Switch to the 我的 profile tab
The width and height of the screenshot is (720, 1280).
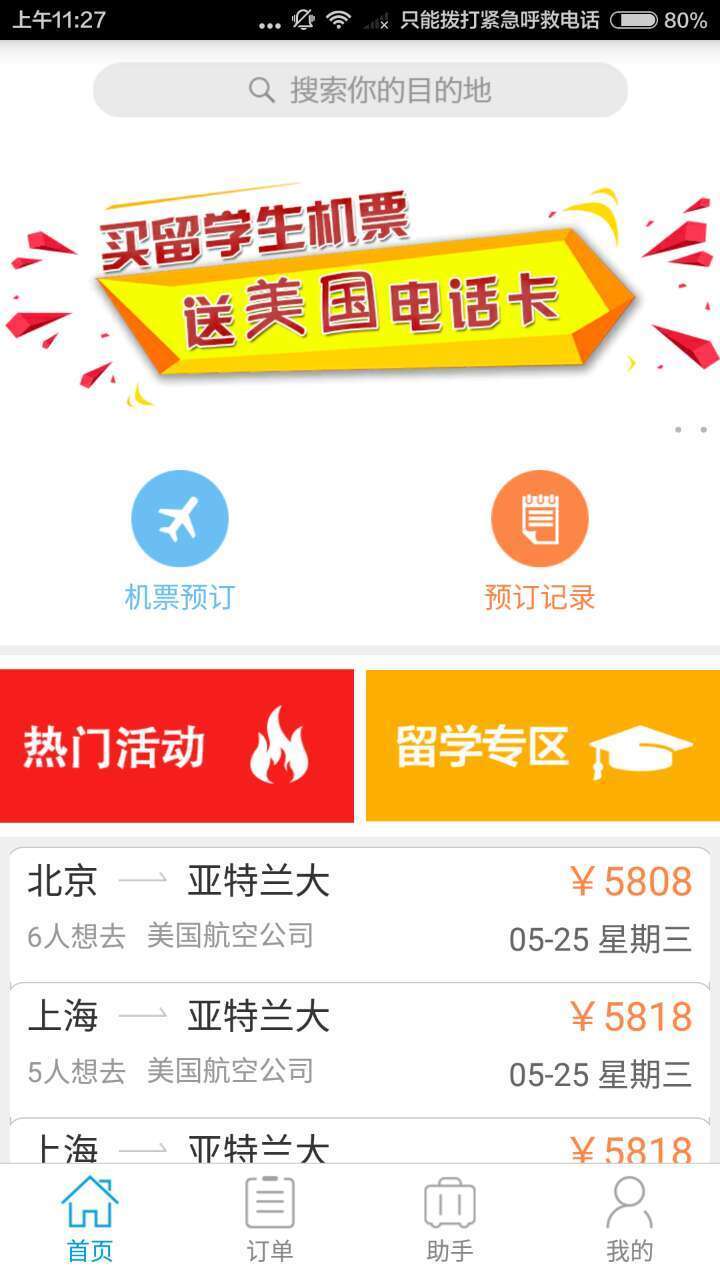click(x=629, y=1220)
